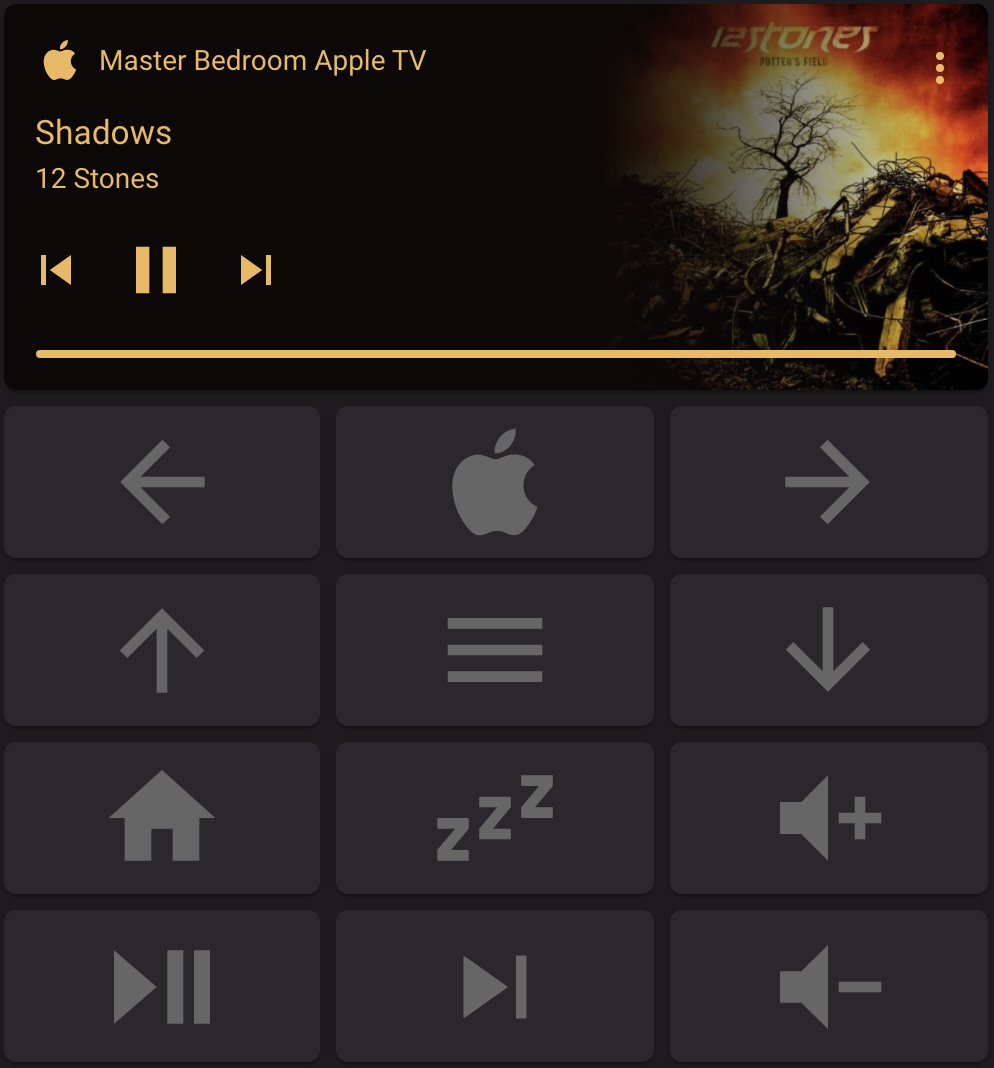
Task: Open the three-dot options menu
Action: (x=939, y=68)
